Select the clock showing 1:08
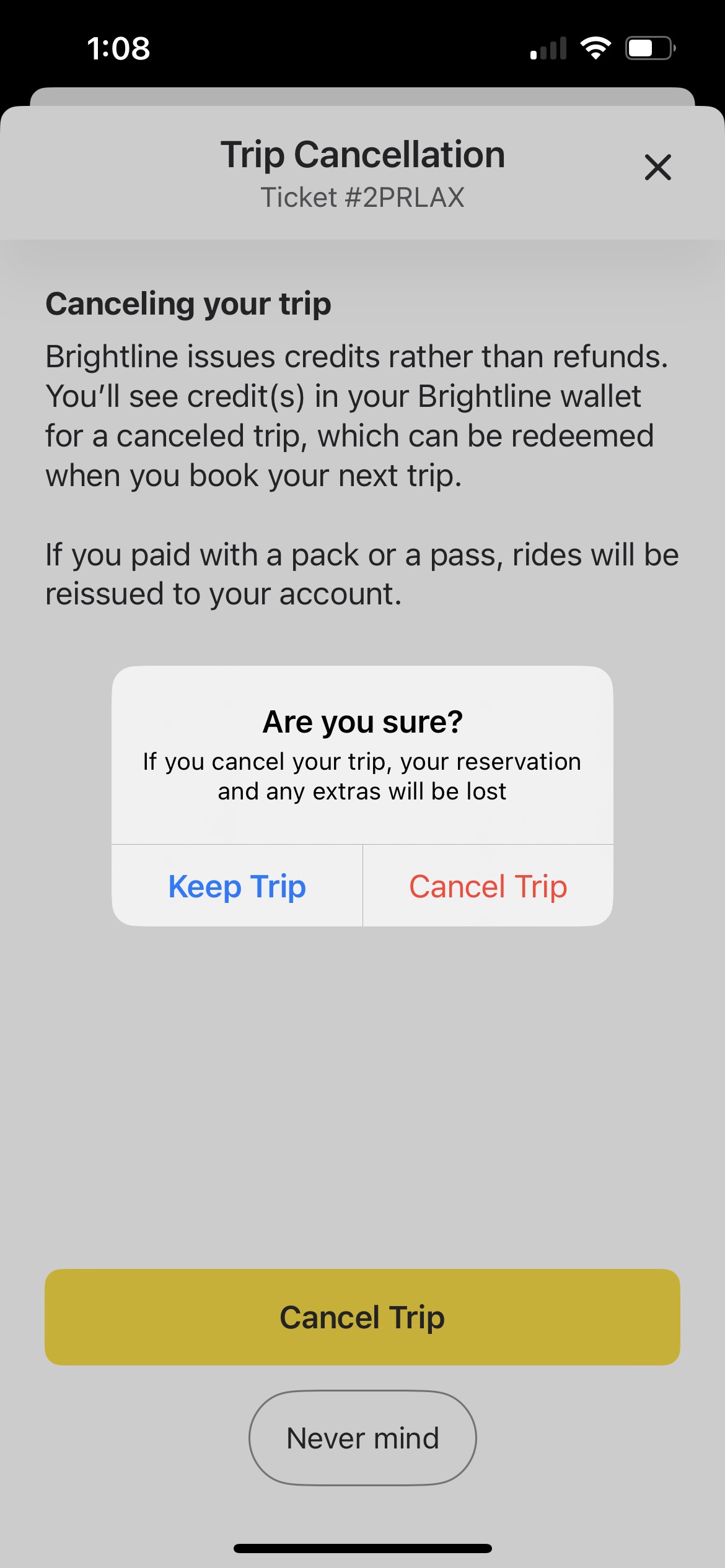725x1568 pixels. 120,48
